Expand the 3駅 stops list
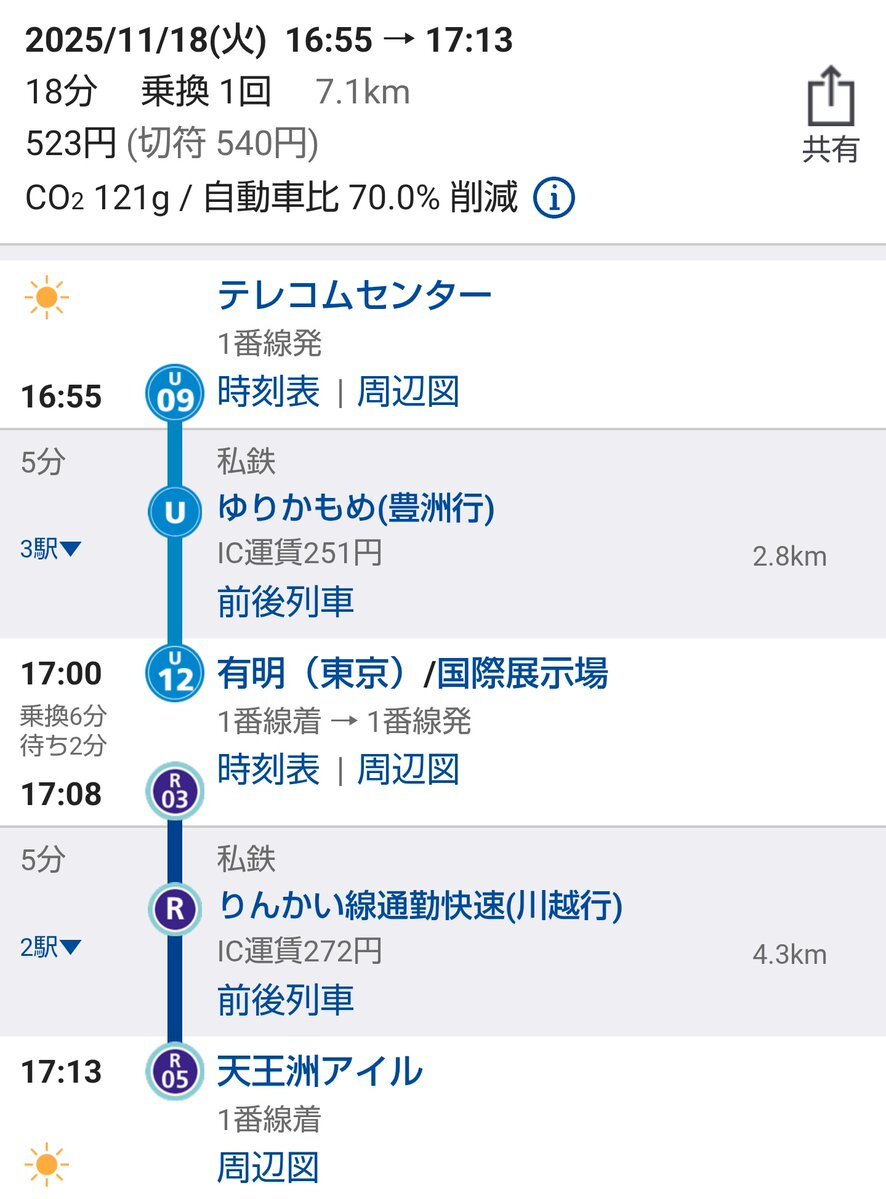The height and width of the screenshot is (1199, 886). pyautogui.click(x=51, y=549)
